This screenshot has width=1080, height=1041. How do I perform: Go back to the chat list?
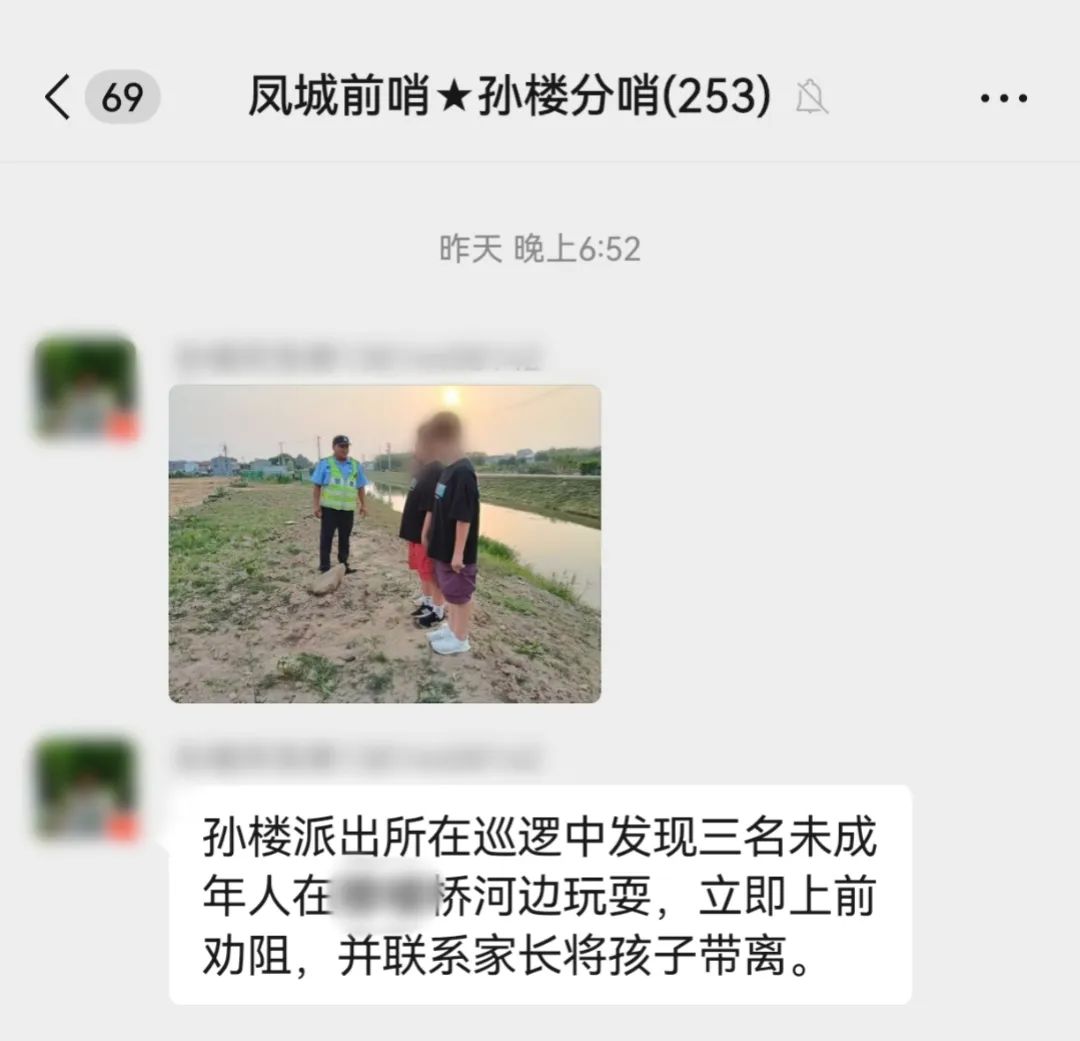pyautogui.click(x=58, y=98)
